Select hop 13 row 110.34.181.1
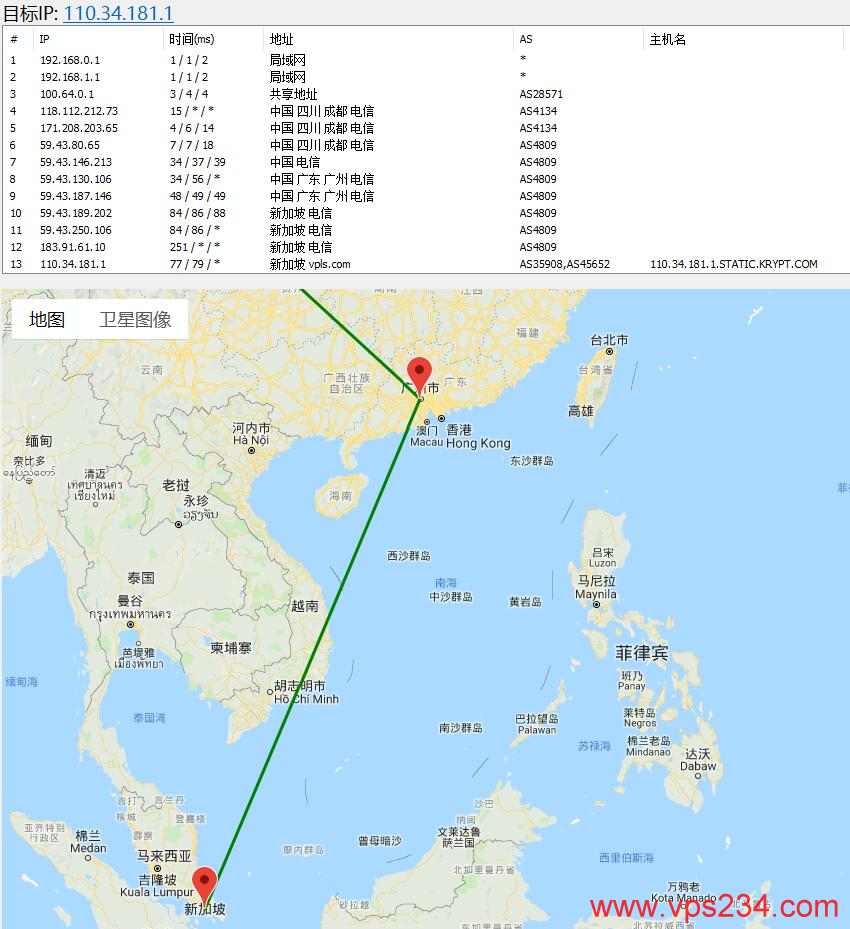 coord(73,264)
